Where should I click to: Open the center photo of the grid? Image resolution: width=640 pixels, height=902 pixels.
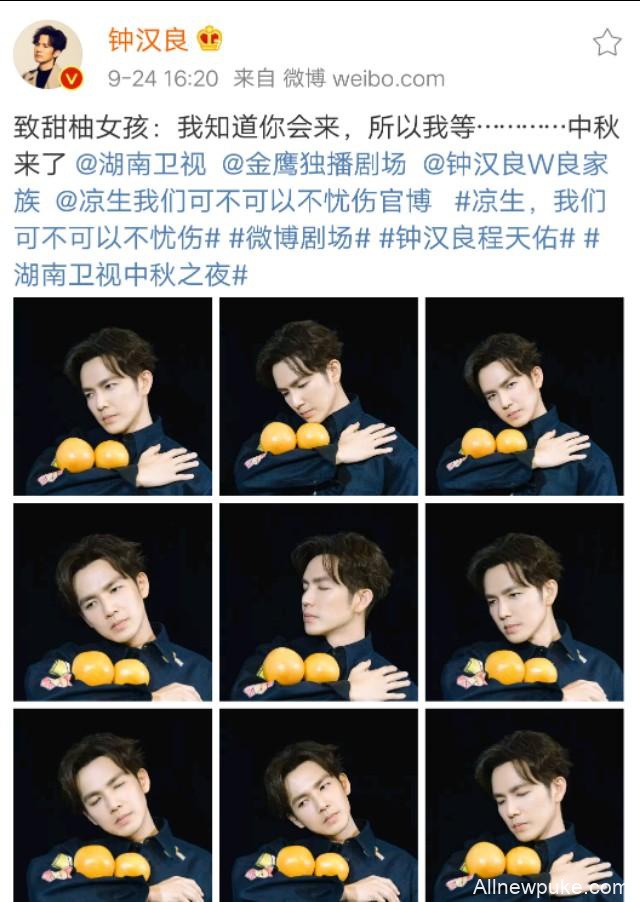tap(318, 602)
